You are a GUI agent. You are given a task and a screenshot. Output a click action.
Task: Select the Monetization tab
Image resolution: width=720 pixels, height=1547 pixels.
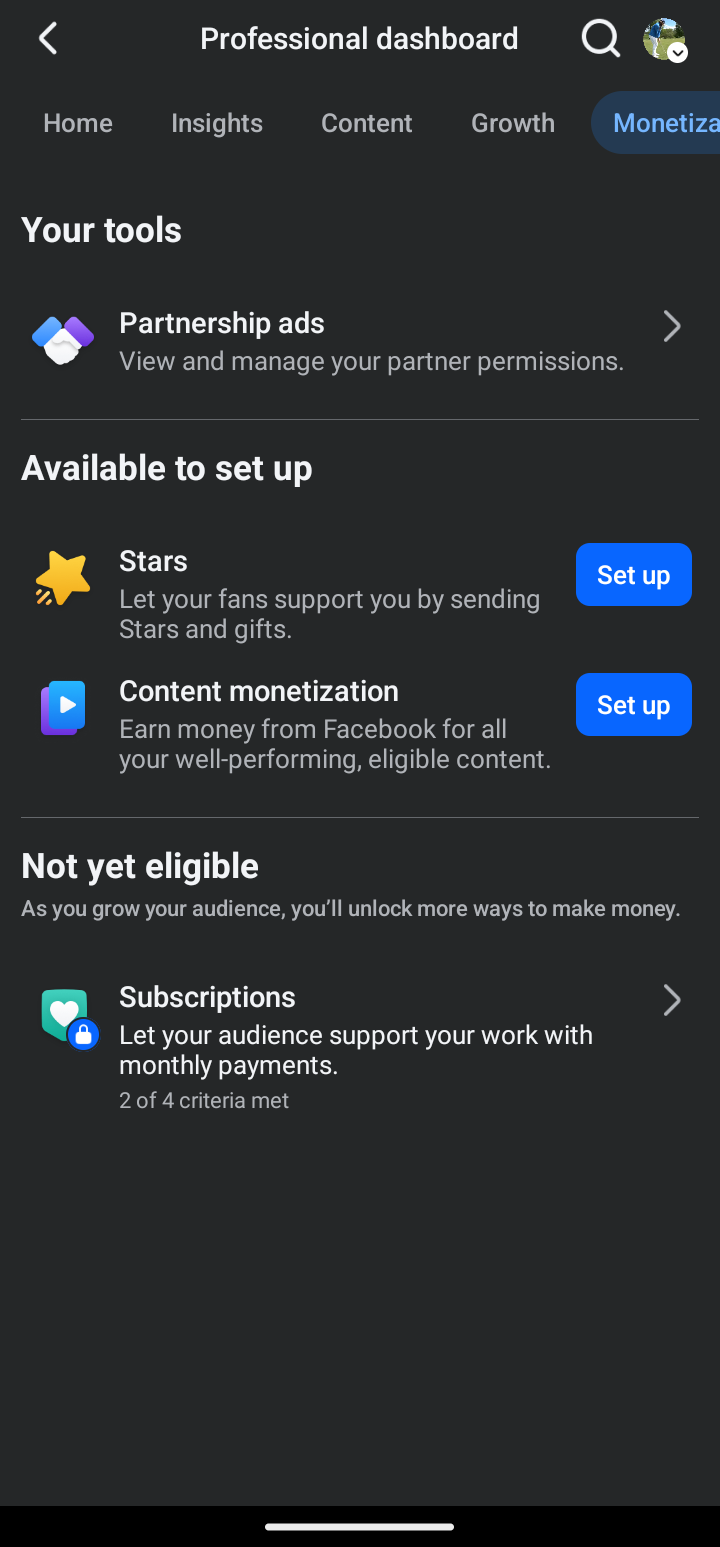tap(656, 123)
